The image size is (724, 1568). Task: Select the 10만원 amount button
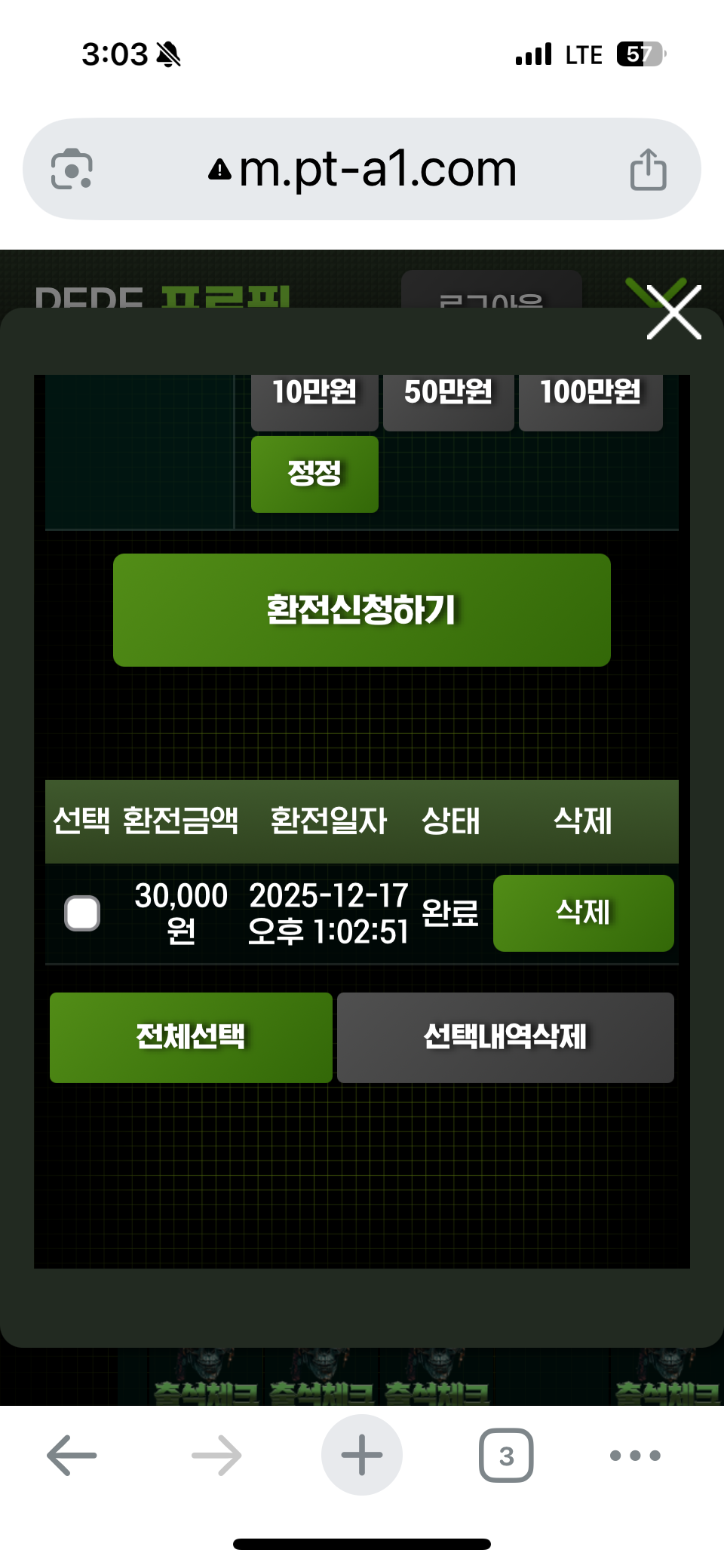[x=314, y=397]
